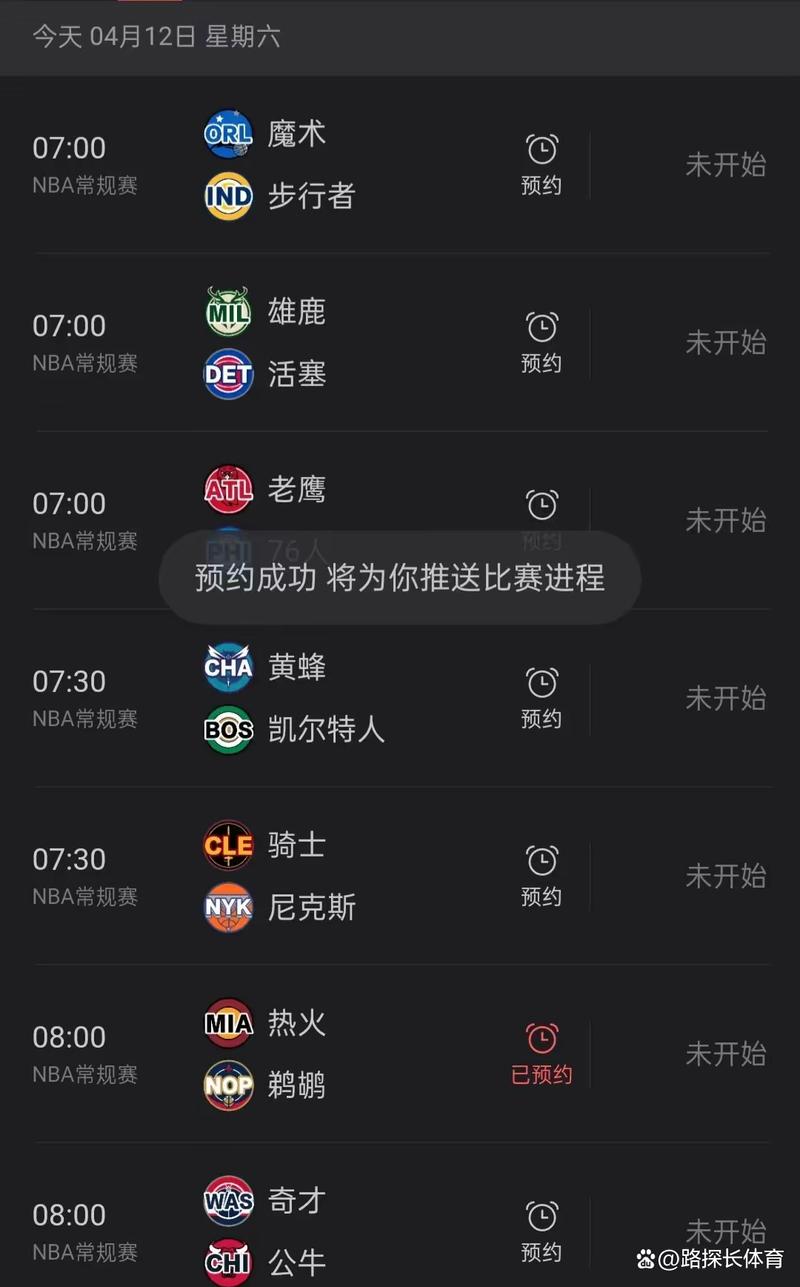This screenshot has height=1287, width=800.
Task: Dismiss the 预约成功 toast message
Action: click(399, 578)
